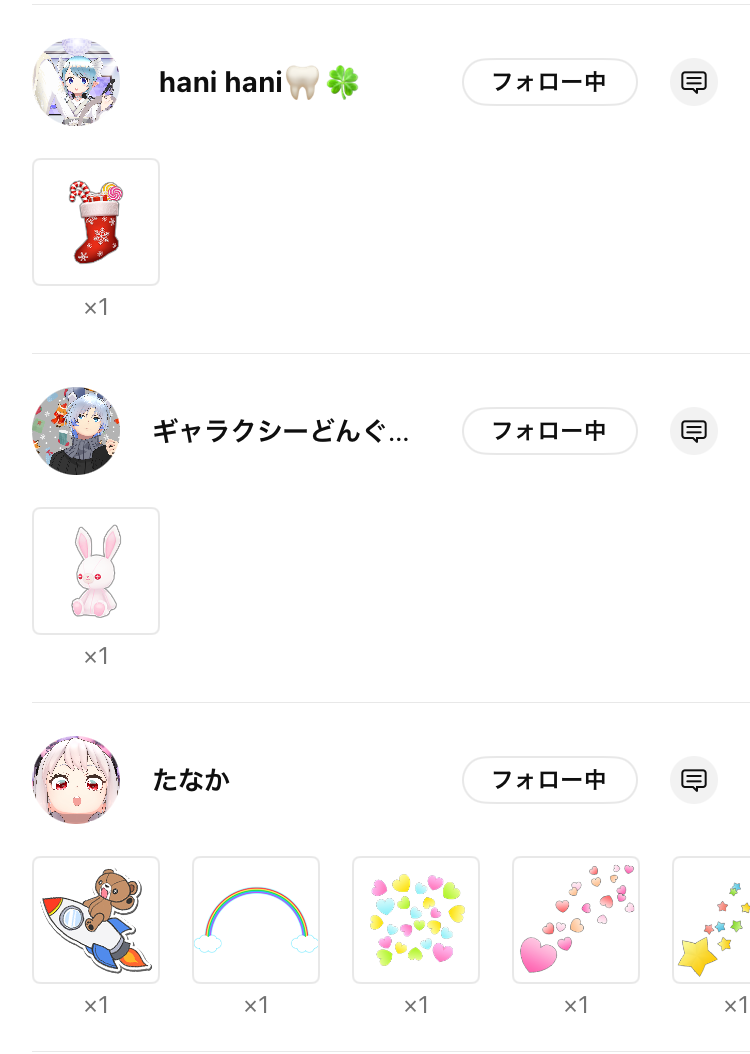The width and height of the screenshot is (750, 1054).
Task: Select the pink floating hearts gift tile
Action: (x=576, y=920)
